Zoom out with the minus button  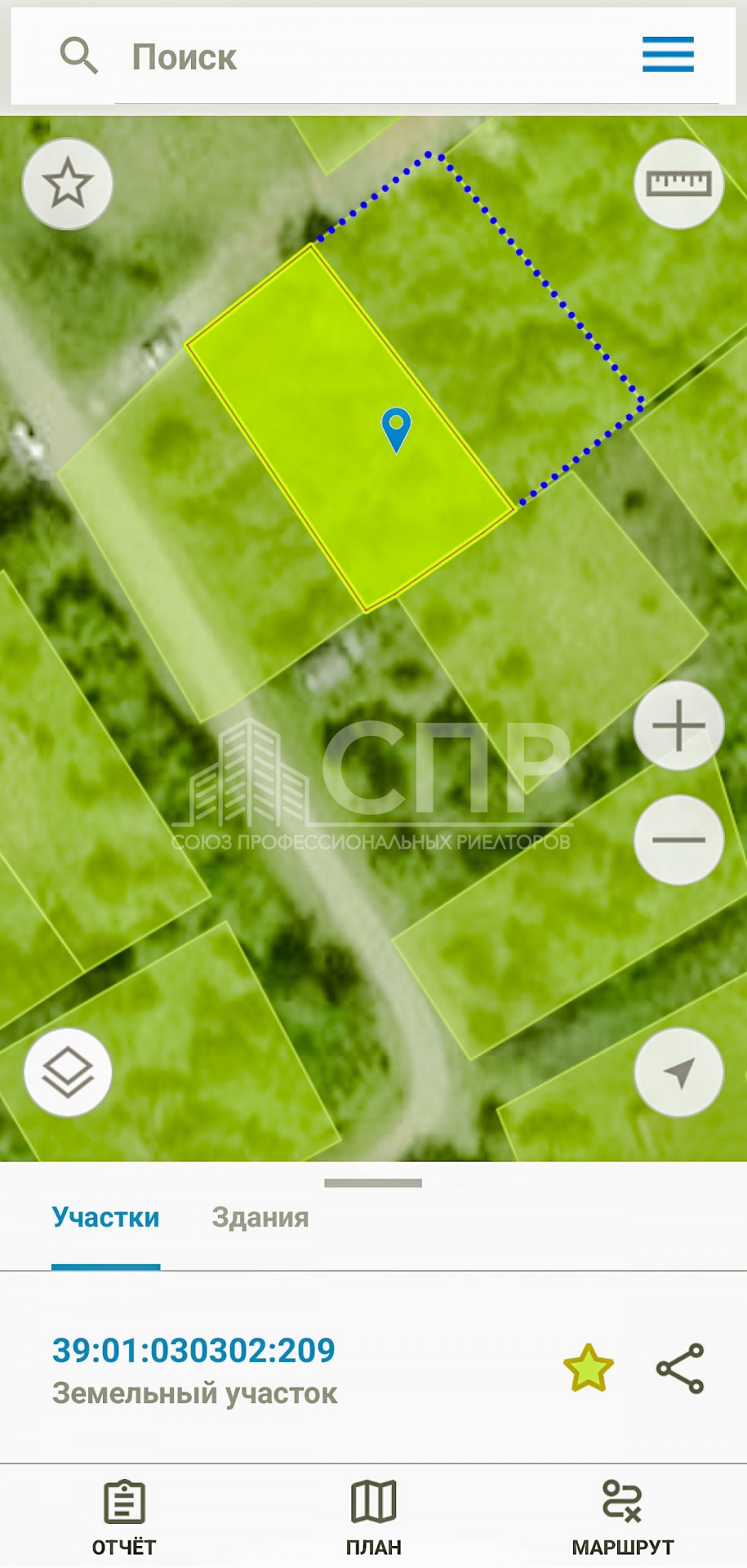coord(679,840)
